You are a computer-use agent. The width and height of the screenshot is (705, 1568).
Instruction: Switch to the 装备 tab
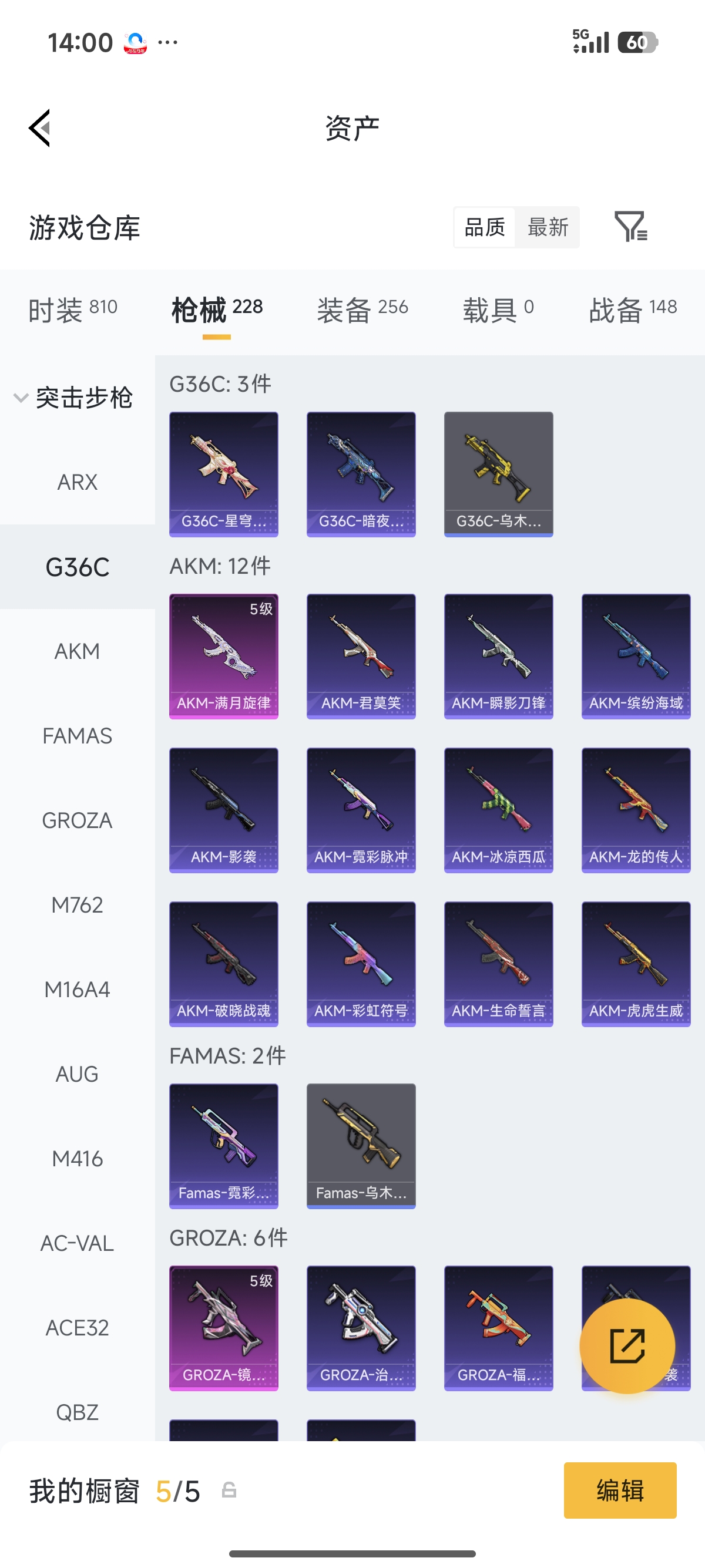point(362,309)
